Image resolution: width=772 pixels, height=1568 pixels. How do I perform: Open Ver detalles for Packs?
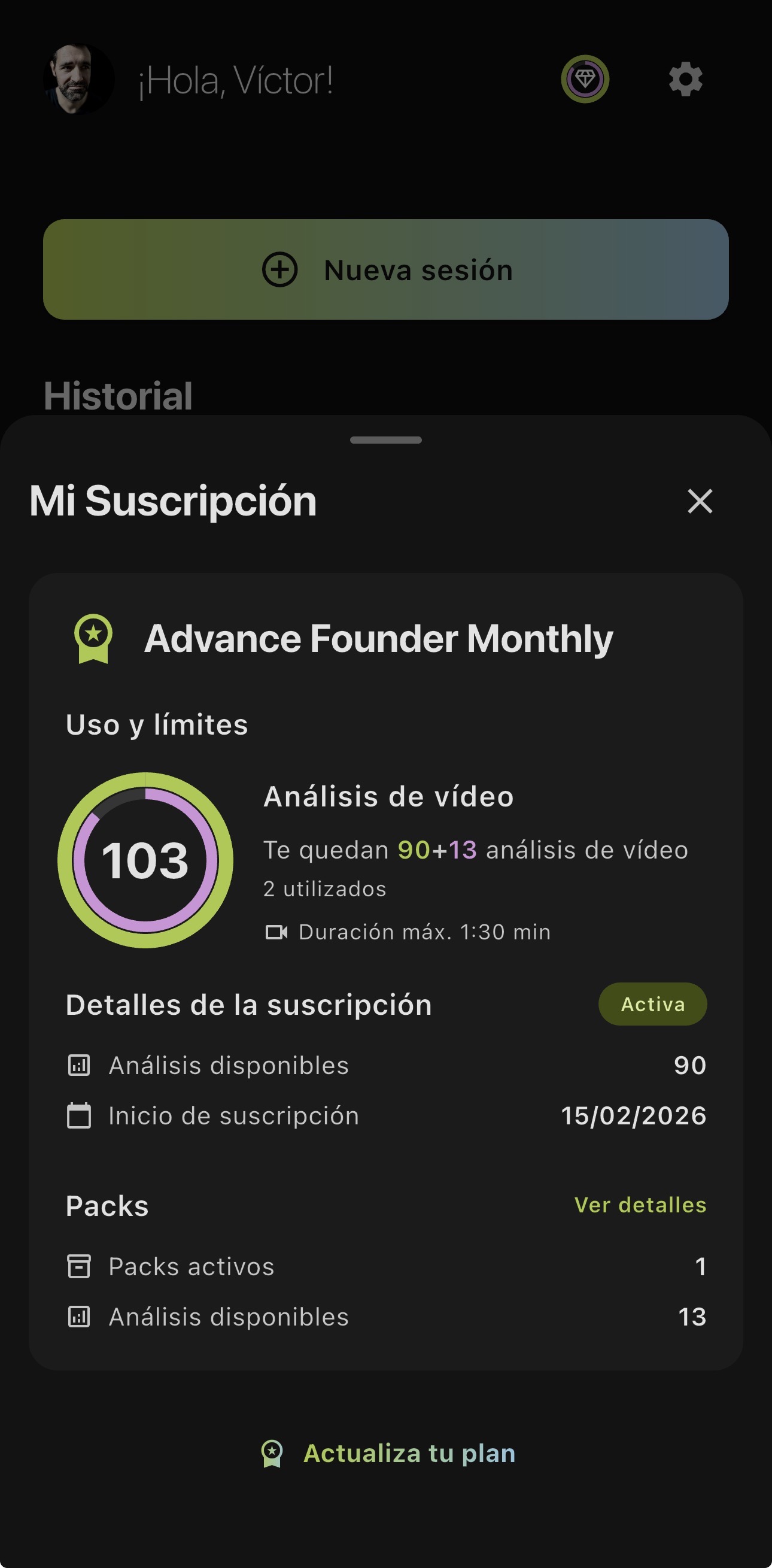click(640, 1205)
